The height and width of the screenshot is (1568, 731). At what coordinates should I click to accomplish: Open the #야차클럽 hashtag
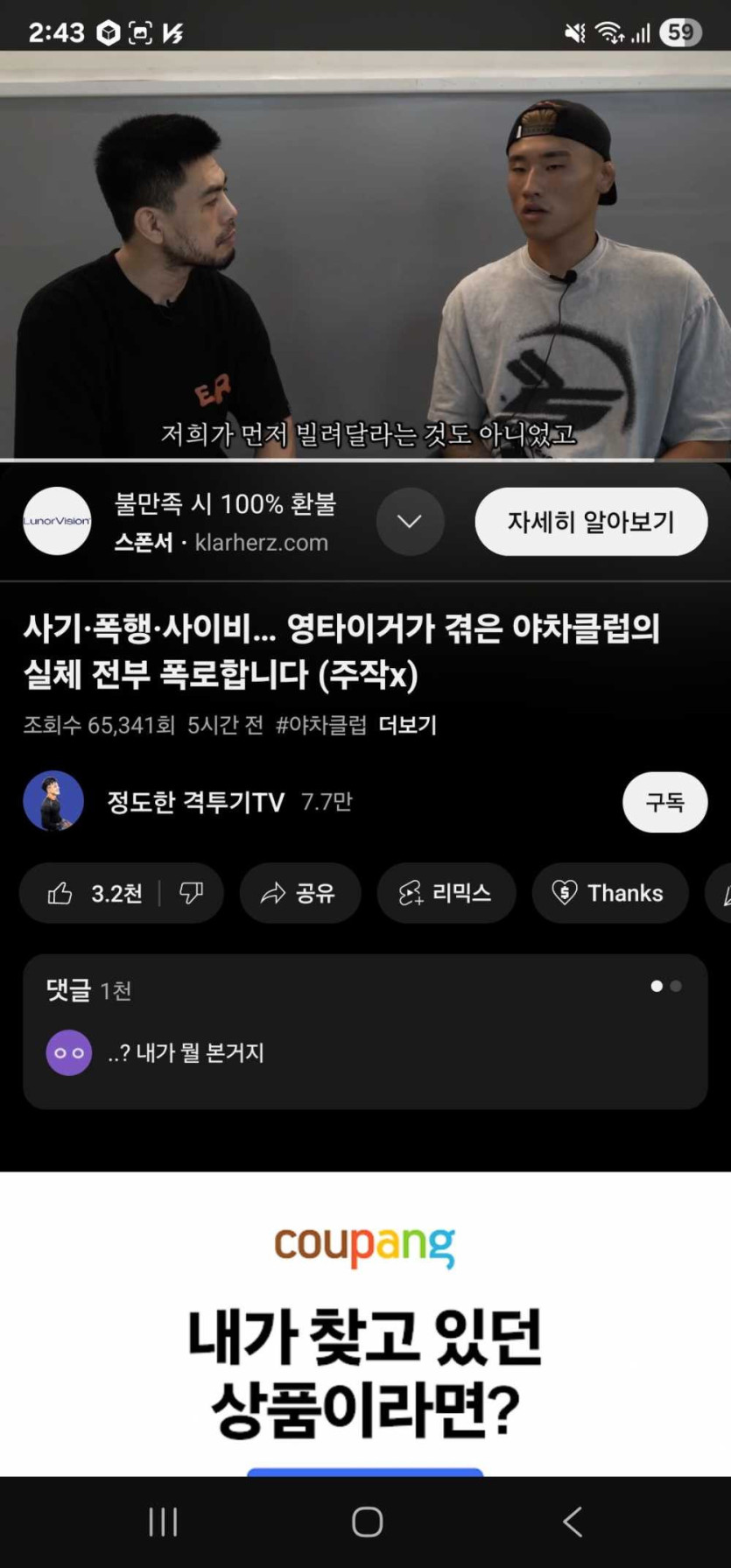321,725
